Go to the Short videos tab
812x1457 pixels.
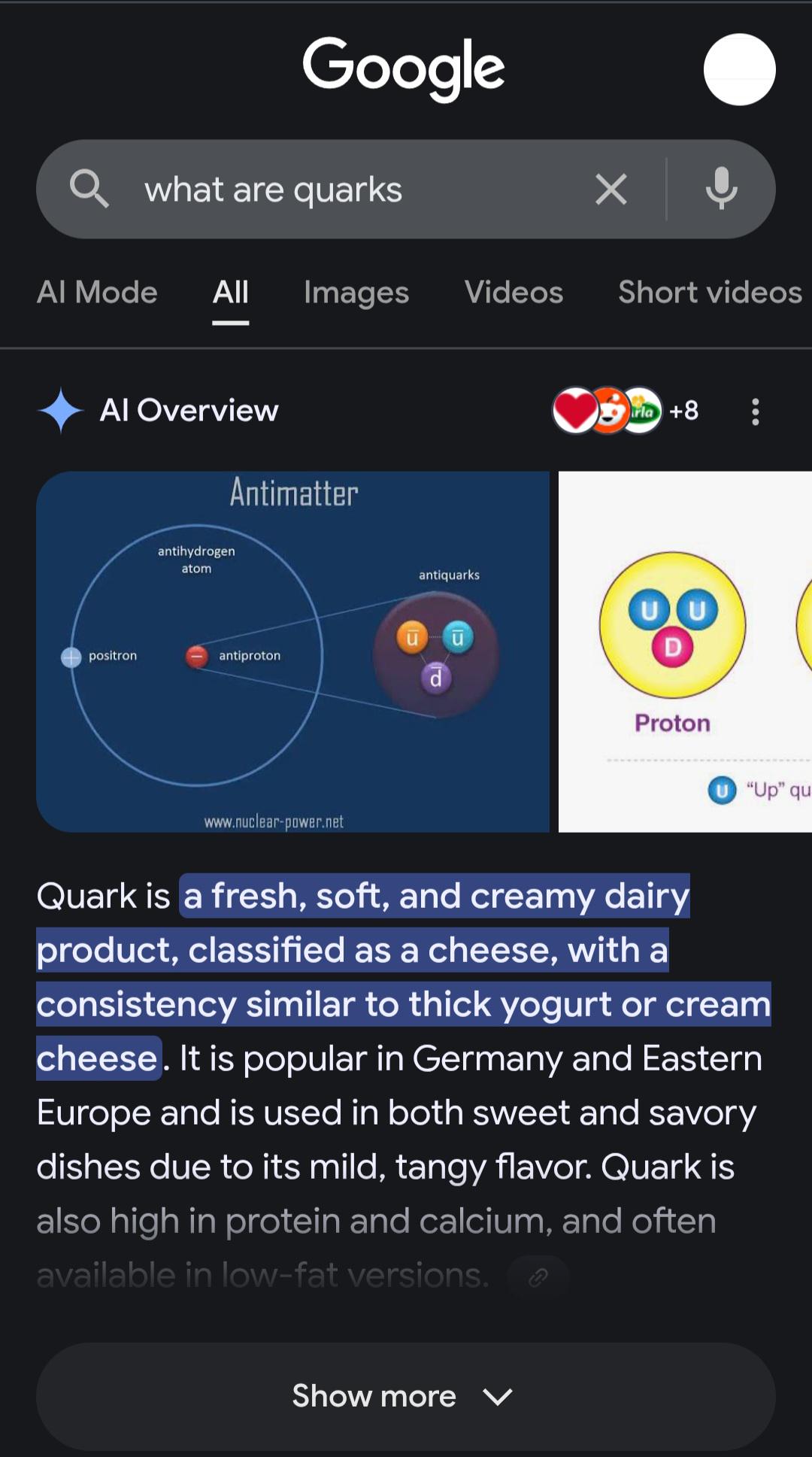coord(709,293)
